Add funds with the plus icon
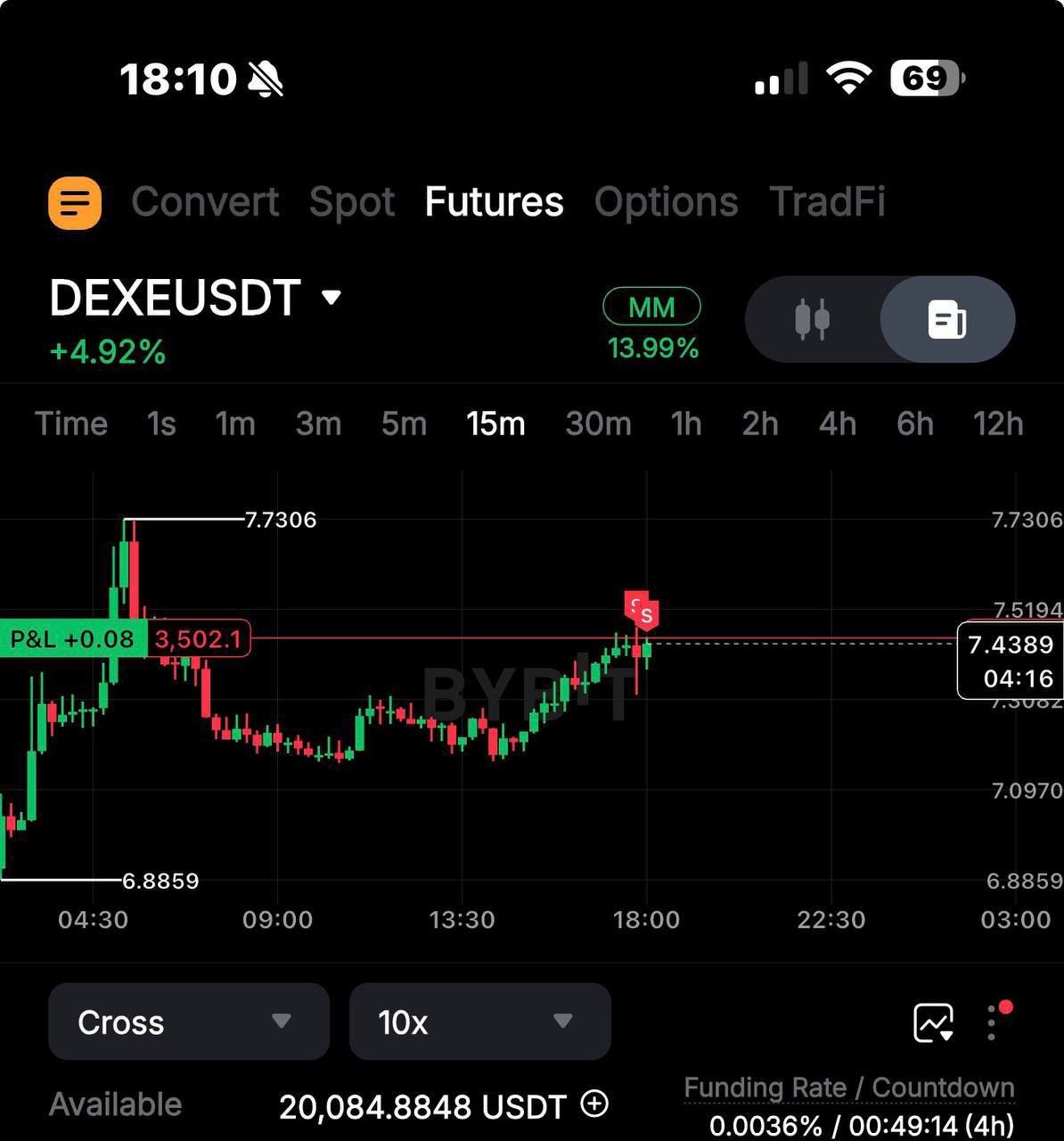The height and width of the screenshot is (1141, 1064). (594, 1104)
